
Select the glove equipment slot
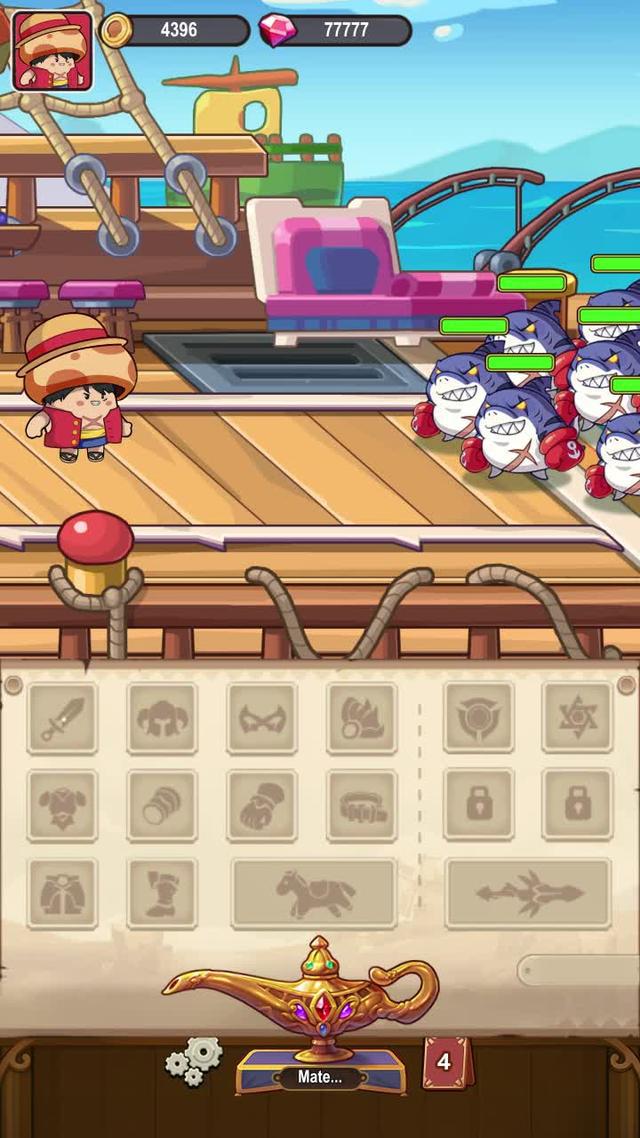point(262,806)
